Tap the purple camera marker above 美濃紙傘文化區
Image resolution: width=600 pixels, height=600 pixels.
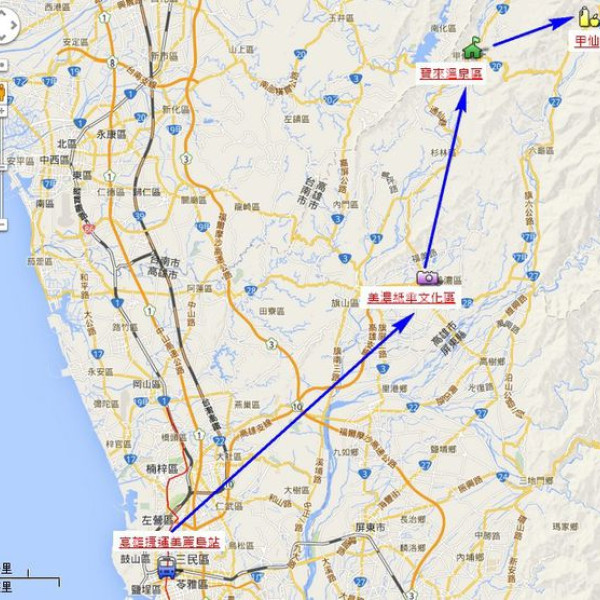pos(427,277)
